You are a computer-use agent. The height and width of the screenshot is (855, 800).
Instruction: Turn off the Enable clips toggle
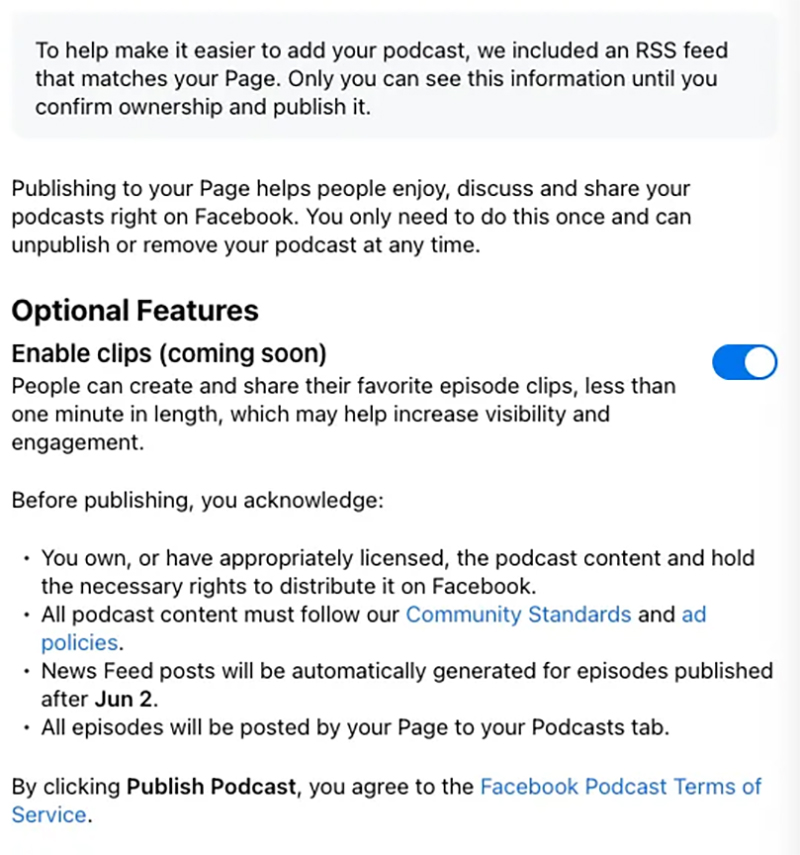[x=744, y=362]
